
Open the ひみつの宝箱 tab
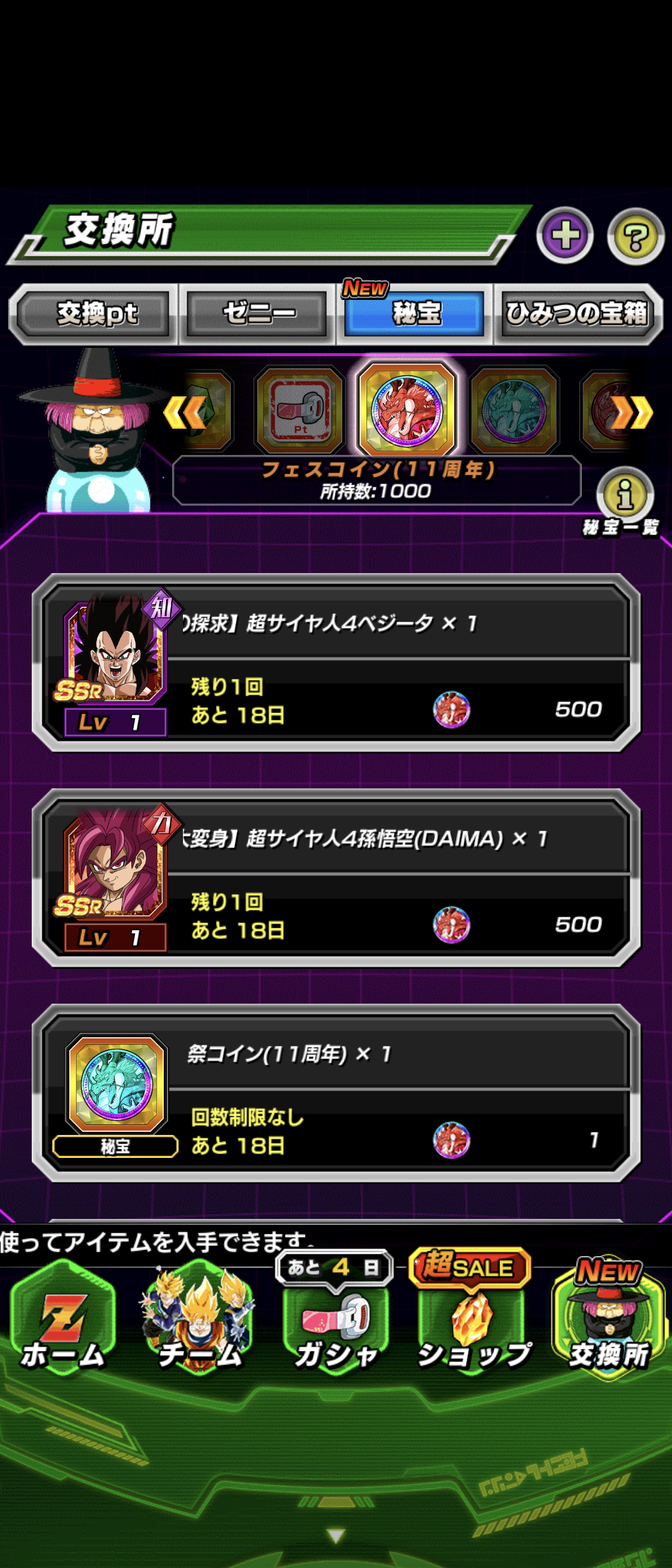[576, 314]
